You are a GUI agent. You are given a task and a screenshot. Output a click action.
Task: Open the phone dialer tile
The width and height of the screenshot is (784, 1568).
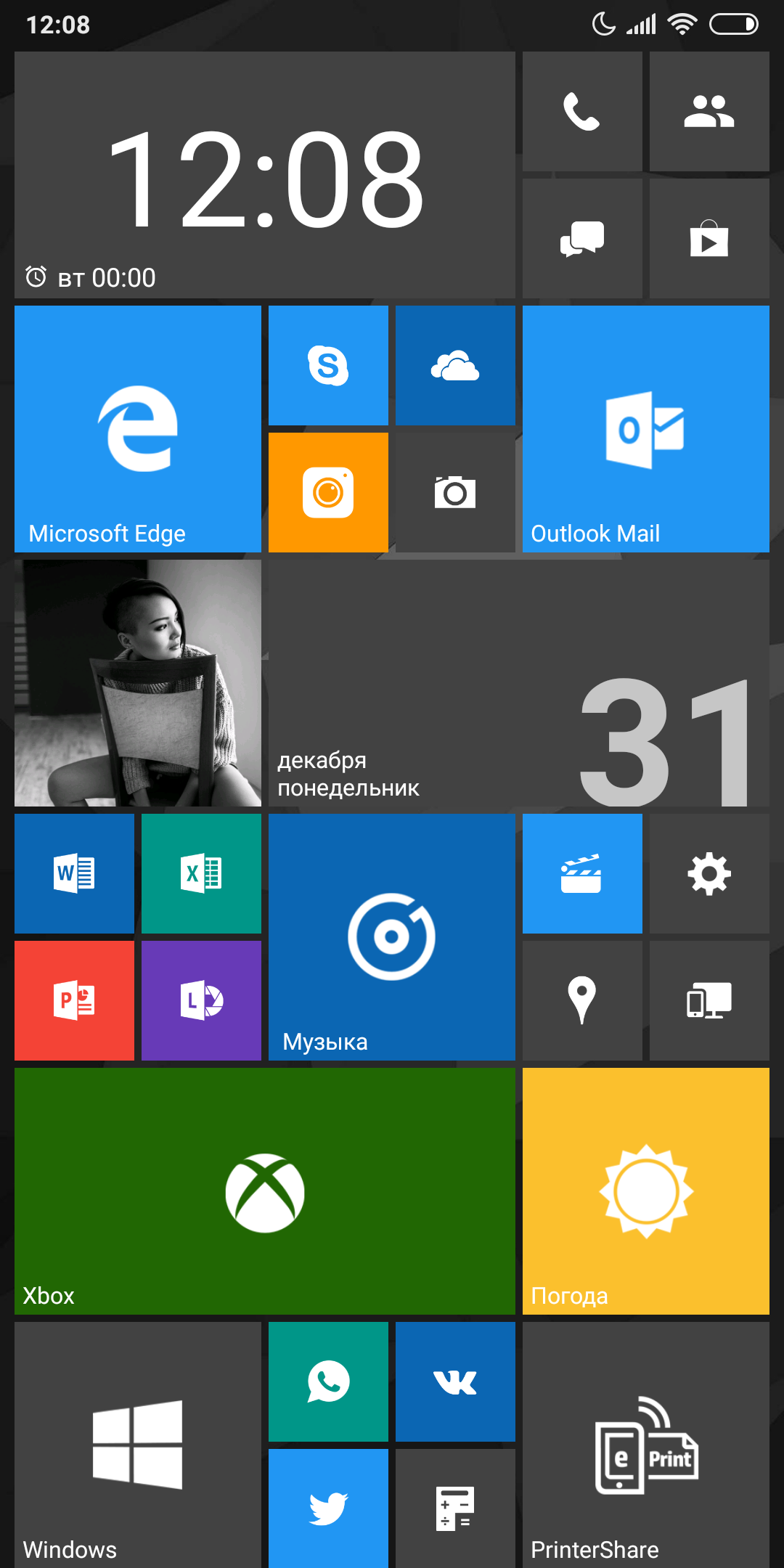point(582,111)
